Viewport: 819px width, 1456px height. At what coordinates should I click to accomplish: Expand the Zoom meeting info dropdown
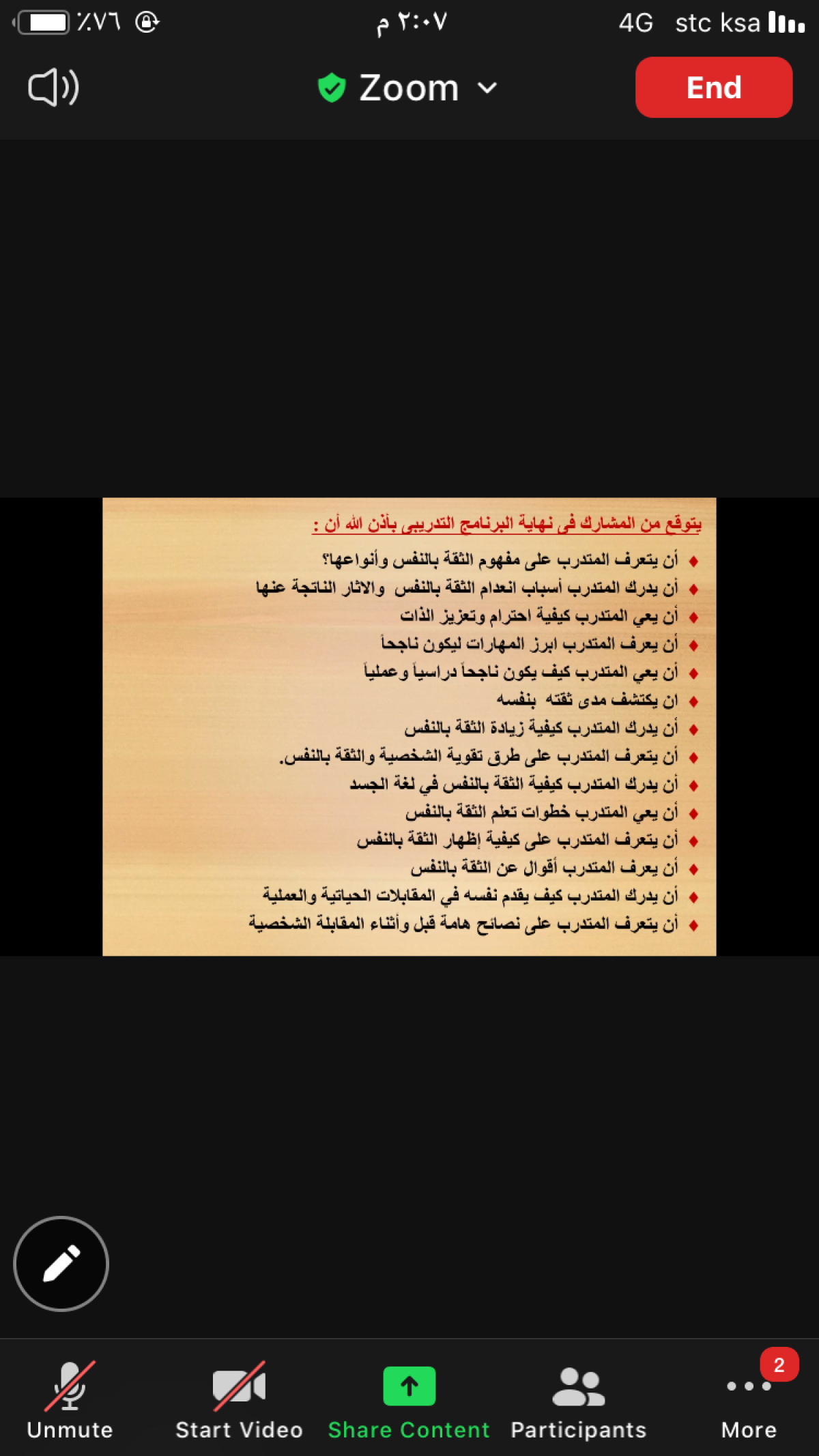(408, 88)
